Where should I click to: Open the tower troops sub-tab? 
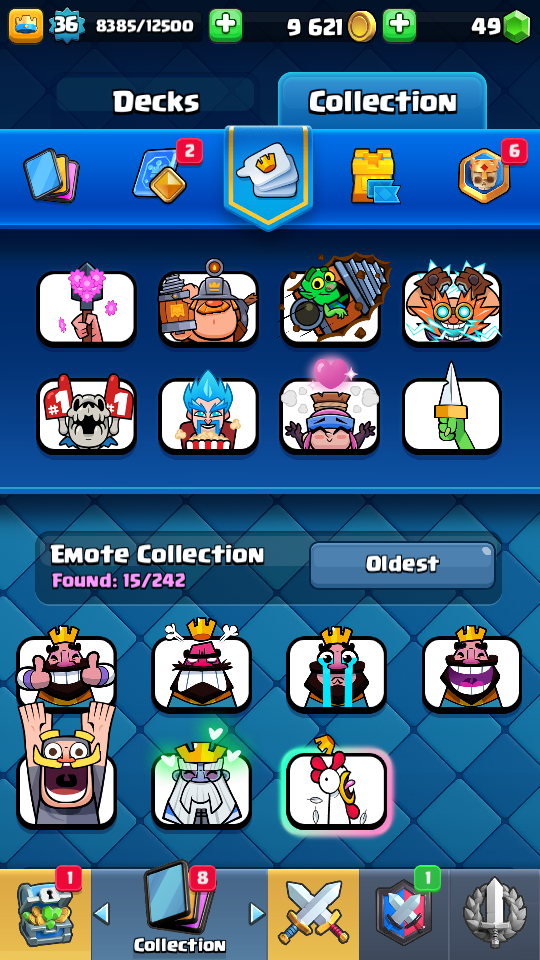[x=374, y=176]
